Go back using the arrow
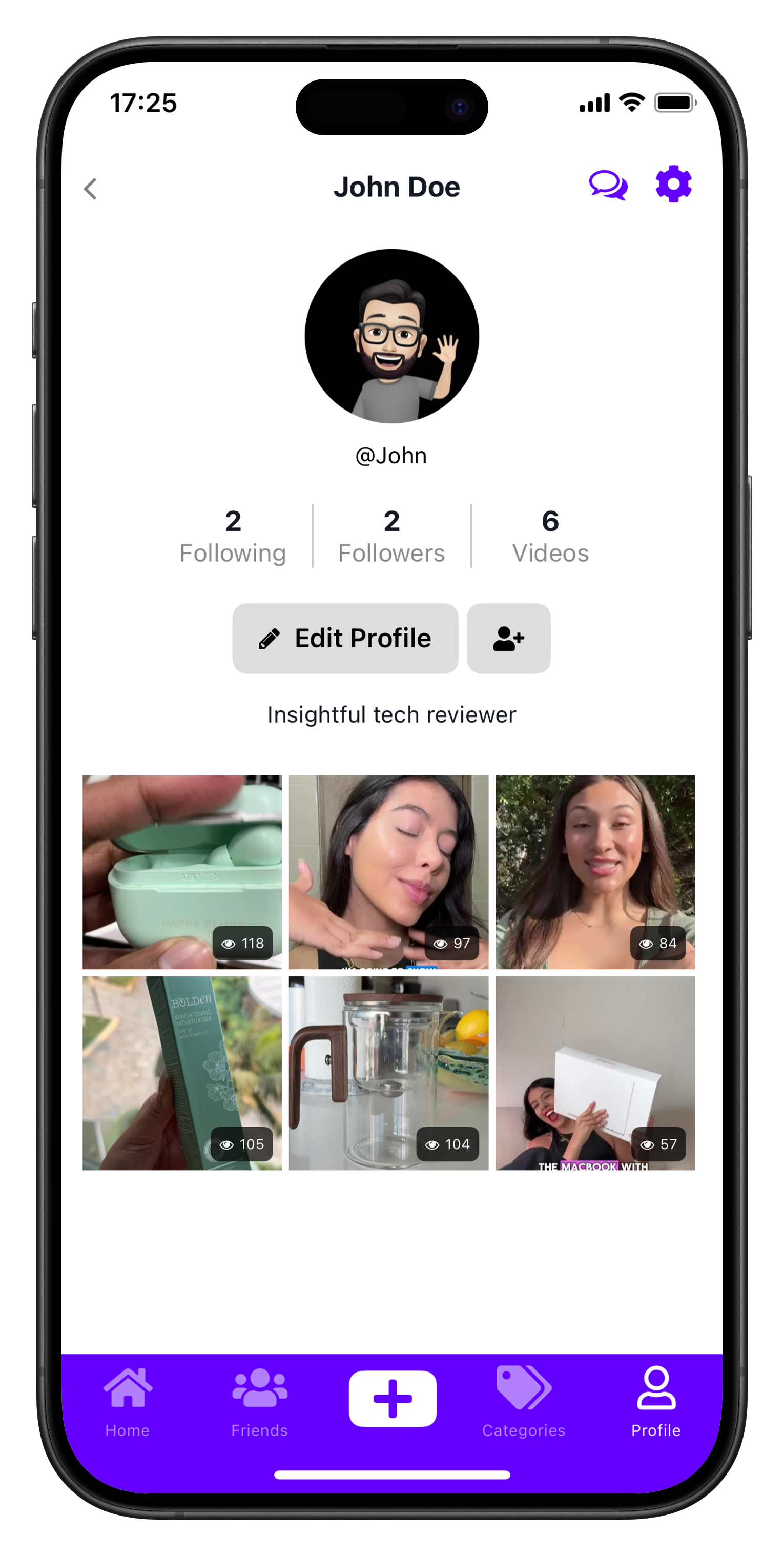 click(91, 189)
